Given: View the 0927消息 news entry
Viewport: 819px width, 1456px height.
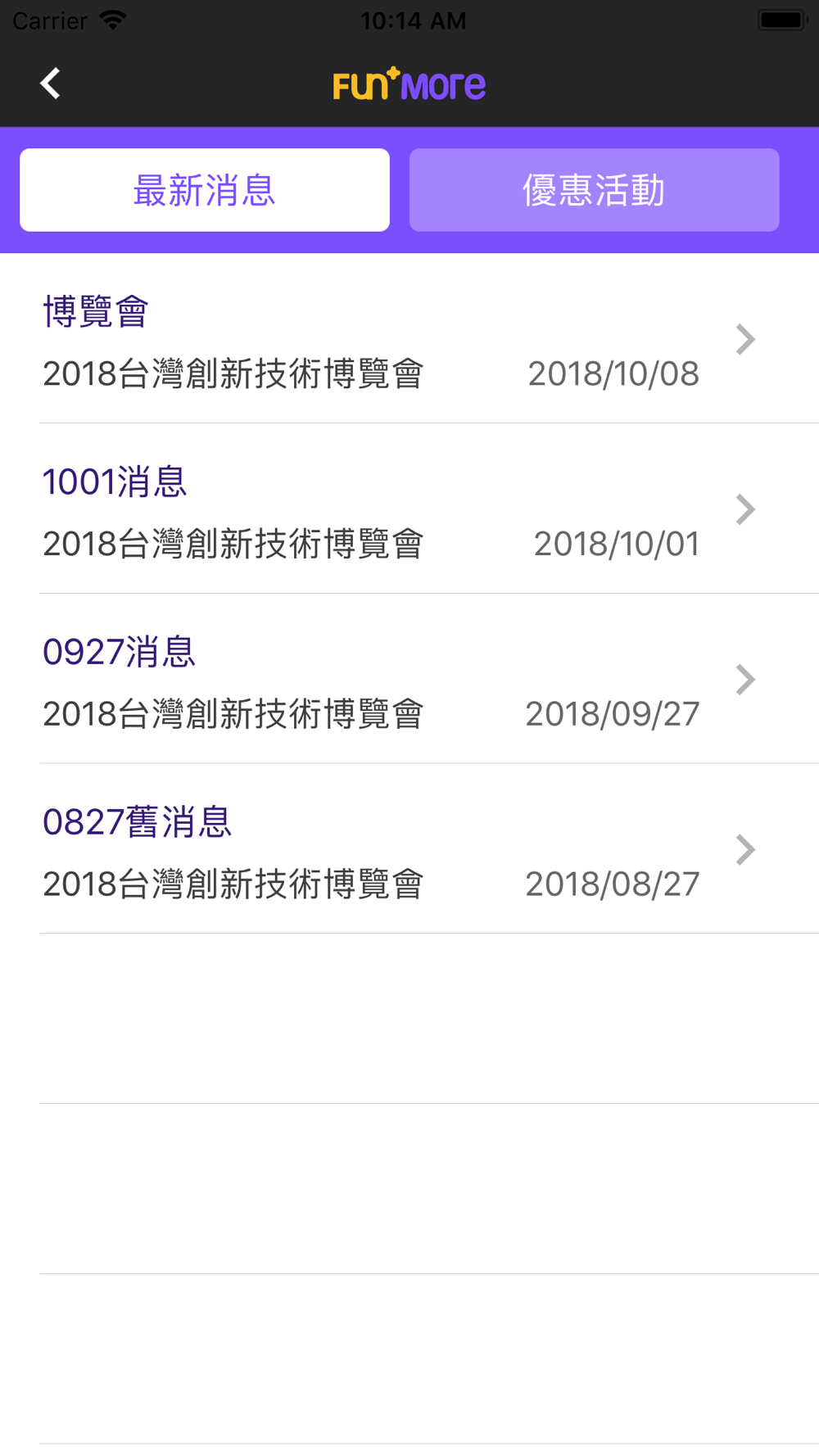Looking at the screenshot, I should 409,680.
